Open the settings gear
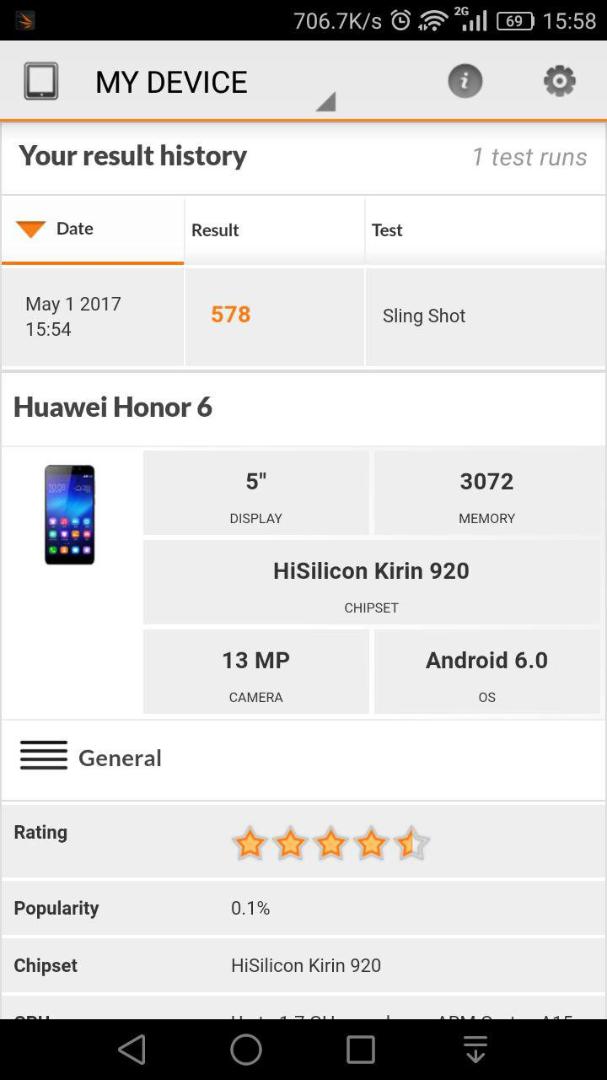 pos(559,81)
